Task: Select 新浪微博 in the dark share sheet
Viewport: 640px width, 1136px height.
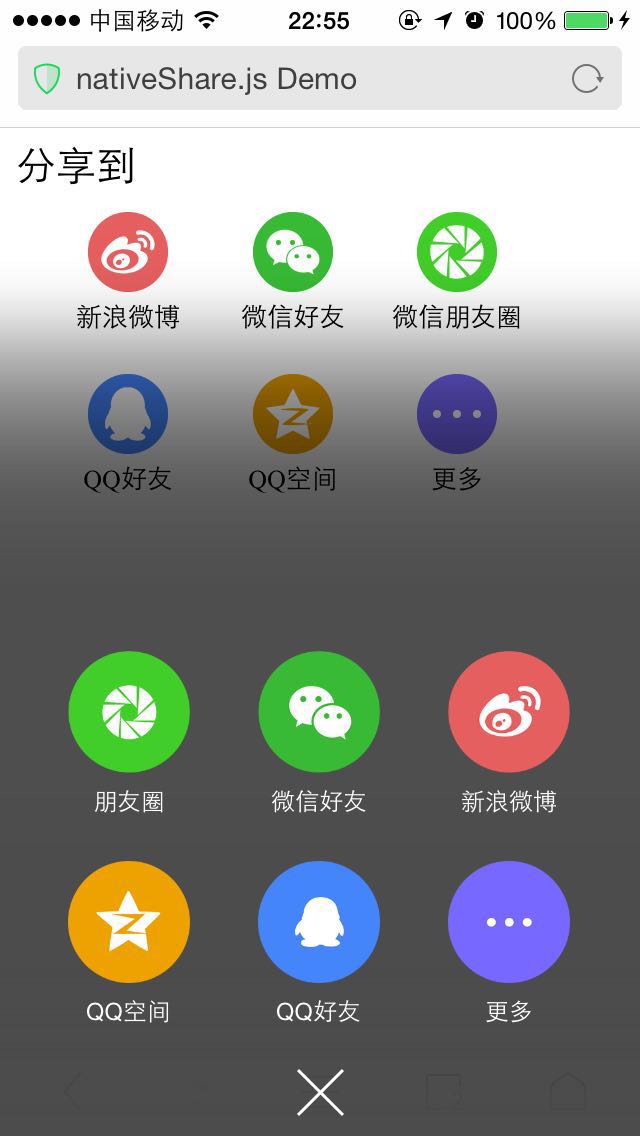Action: pyautogui.click(x=509, y=712)
